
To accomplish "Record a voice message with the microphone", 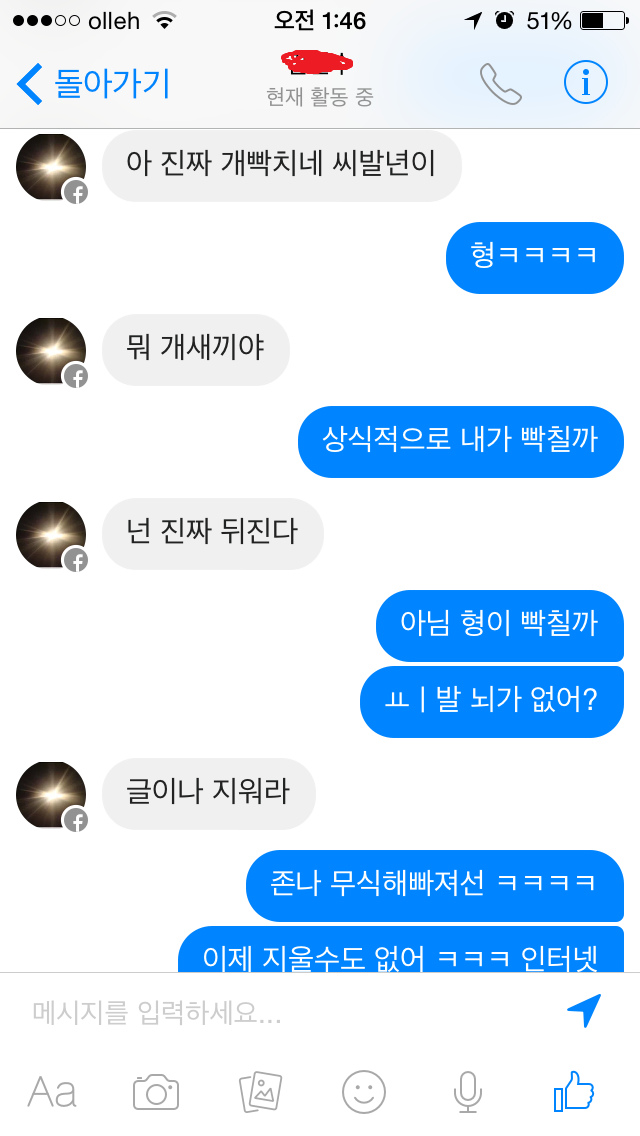I will tap(467, 1091).
